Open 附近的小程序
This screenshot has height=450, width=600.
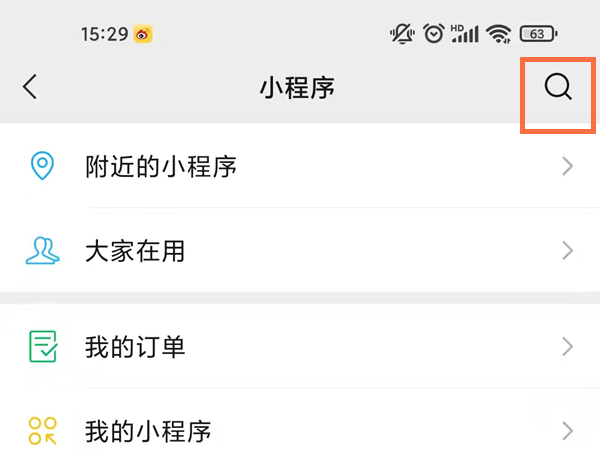[300, 166]
